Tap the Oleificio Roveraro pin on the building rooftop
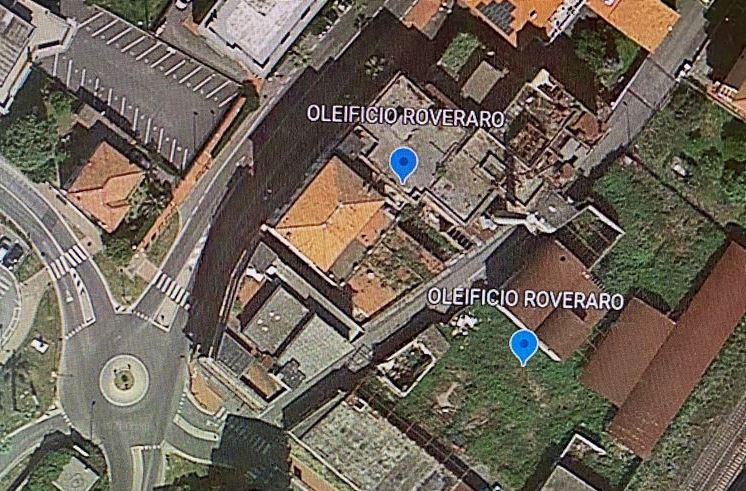746x491 pixels. click(x=403, y=162)
